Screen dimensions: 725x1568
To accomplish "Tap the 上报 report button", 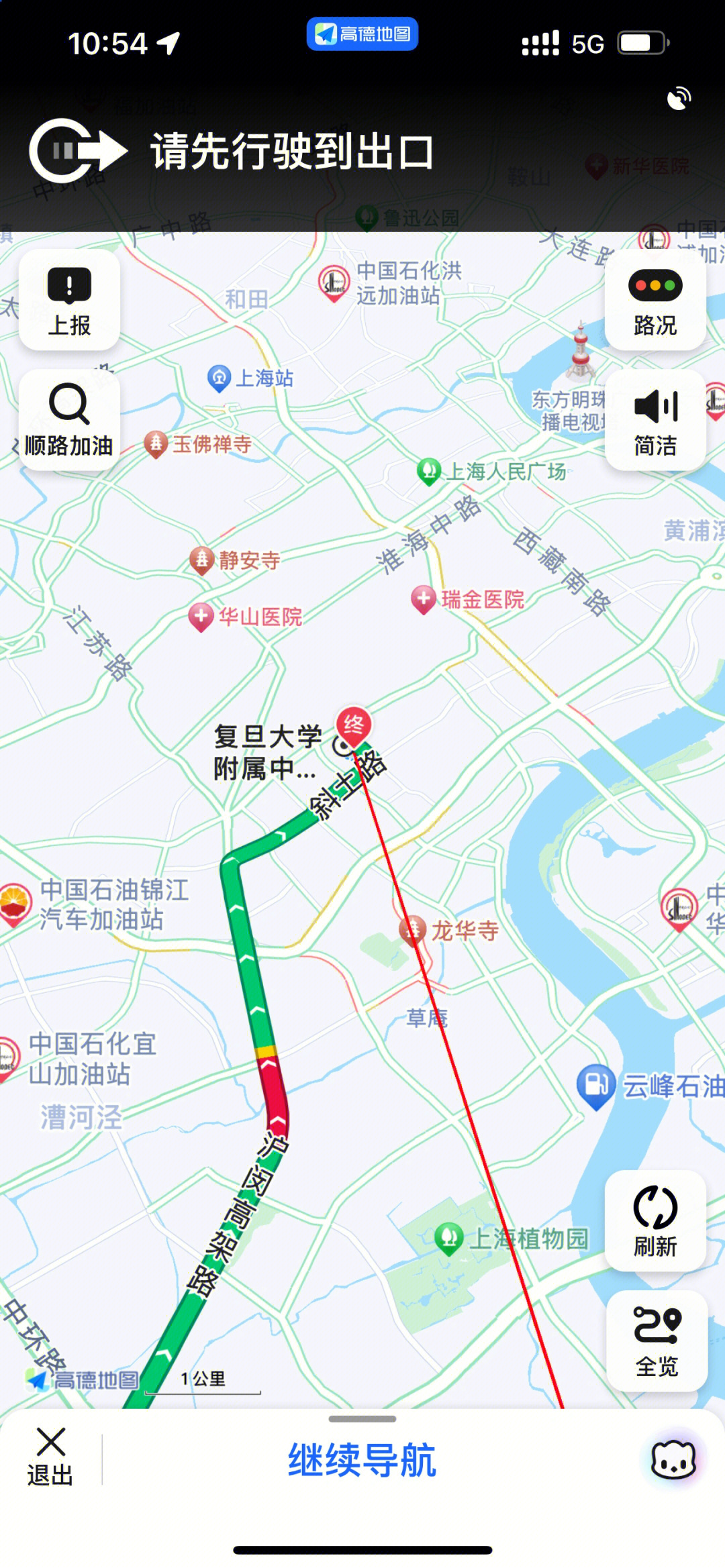I will tap(69, 300).
